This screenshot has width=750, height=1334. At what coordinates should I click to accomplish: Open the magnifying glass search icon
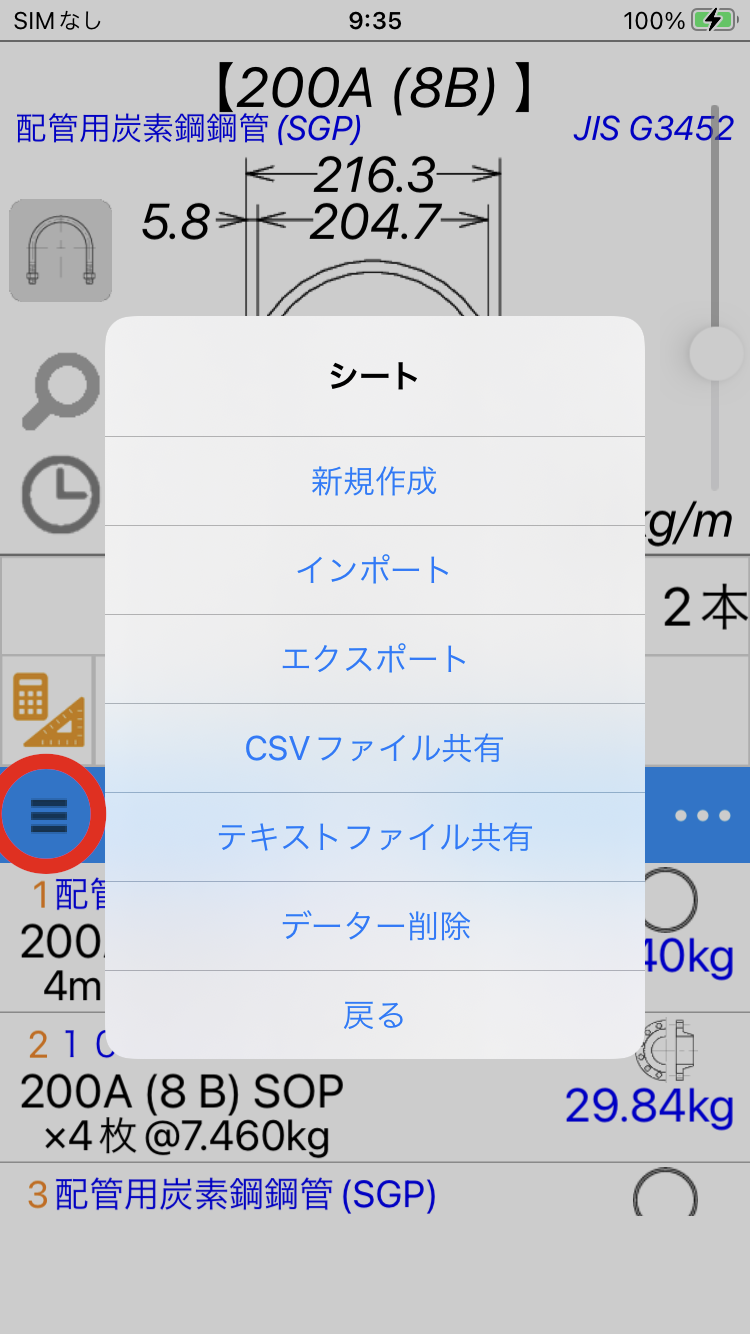click(62, 390)
